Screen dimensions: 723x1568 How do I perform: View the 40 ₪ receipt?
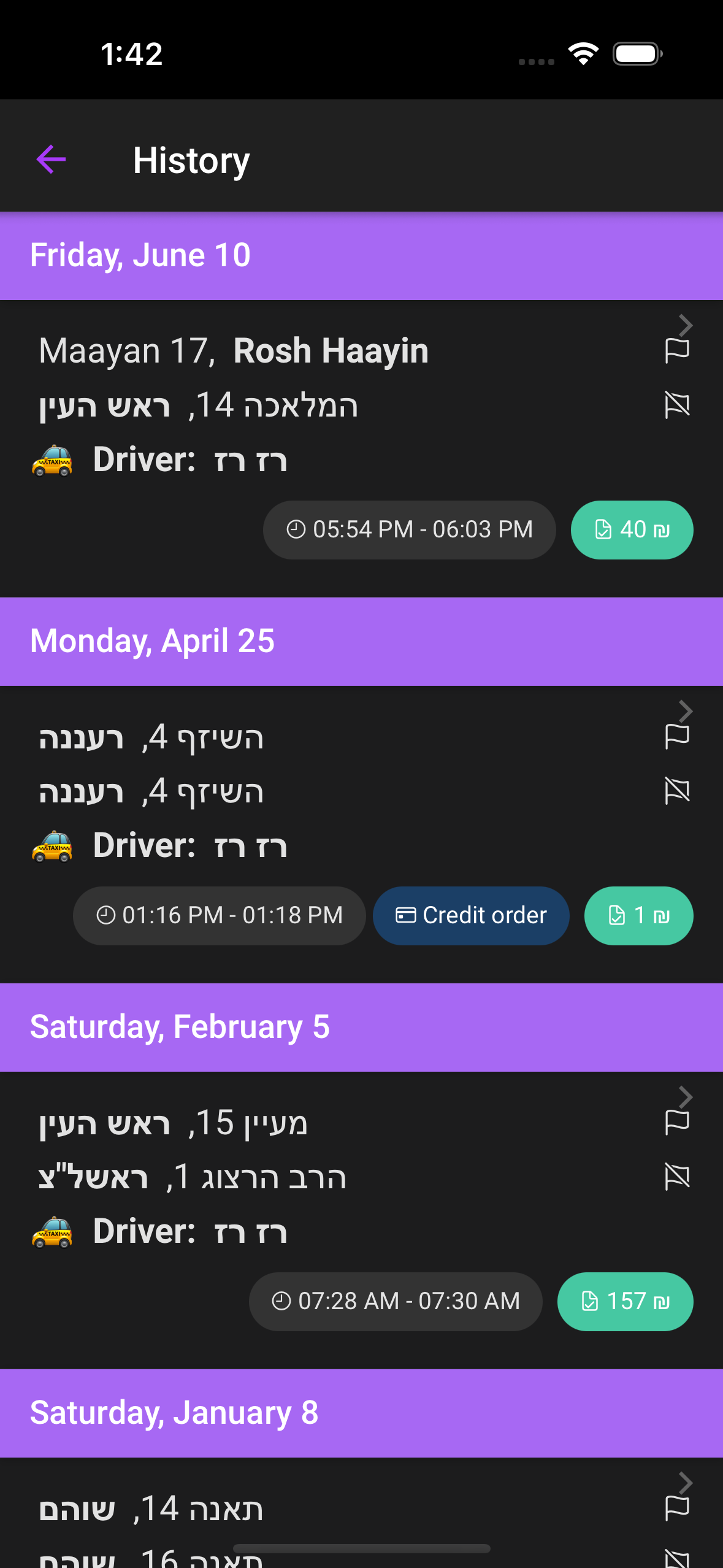(x=632, y=530)
